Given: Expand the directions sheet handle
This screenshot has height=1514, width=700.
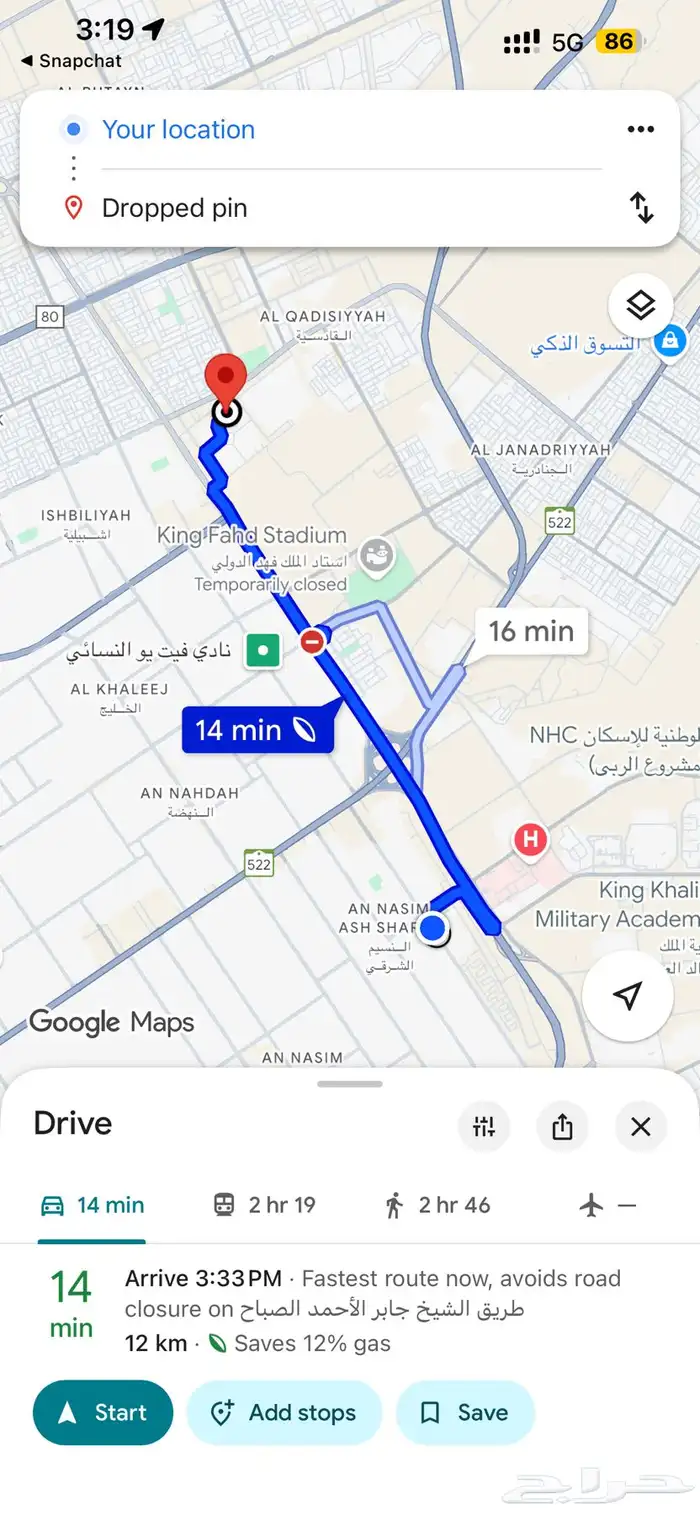Looking at the screenshot, I should click(x=350, y=1084).
